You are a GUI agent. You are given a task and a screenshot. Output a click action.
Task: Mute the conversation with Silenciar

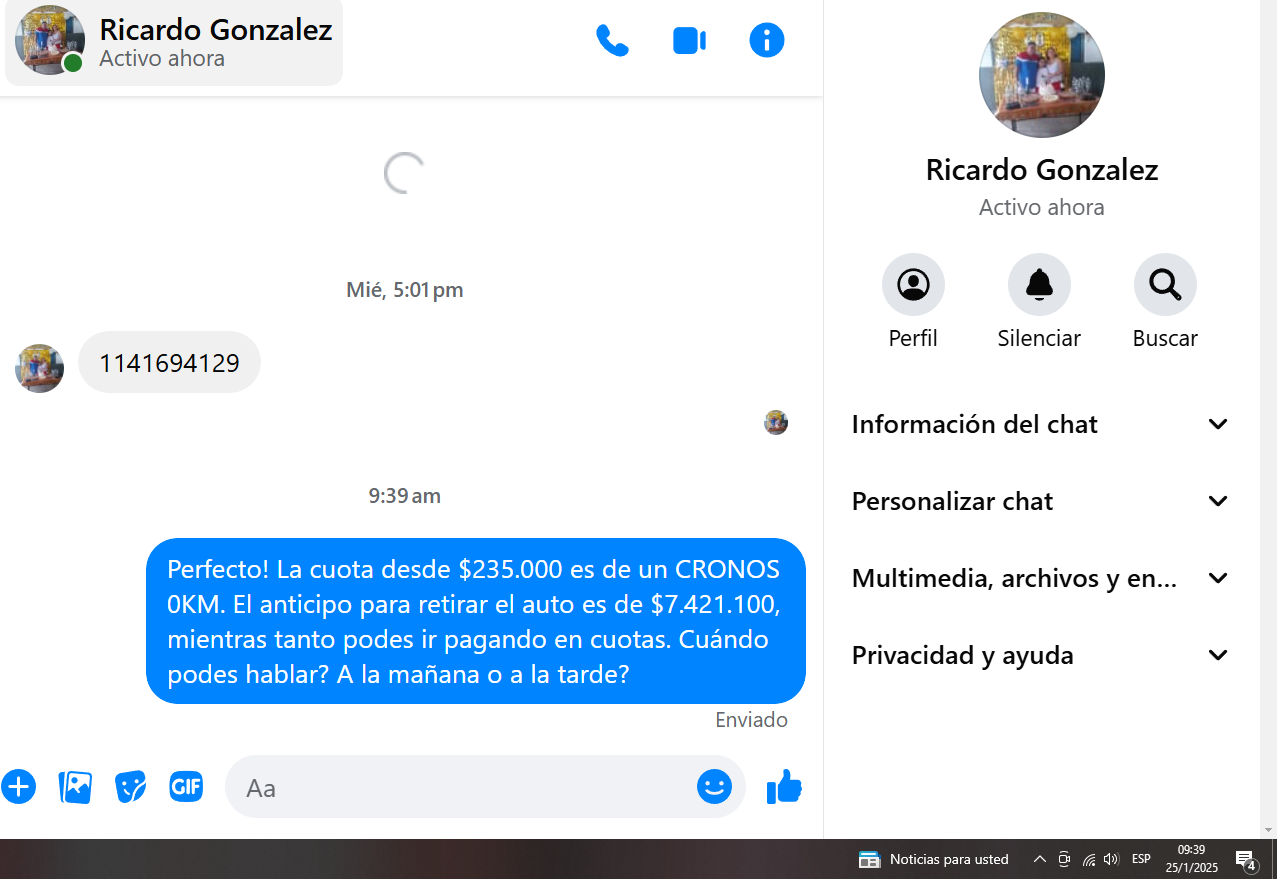[1039, 285]
